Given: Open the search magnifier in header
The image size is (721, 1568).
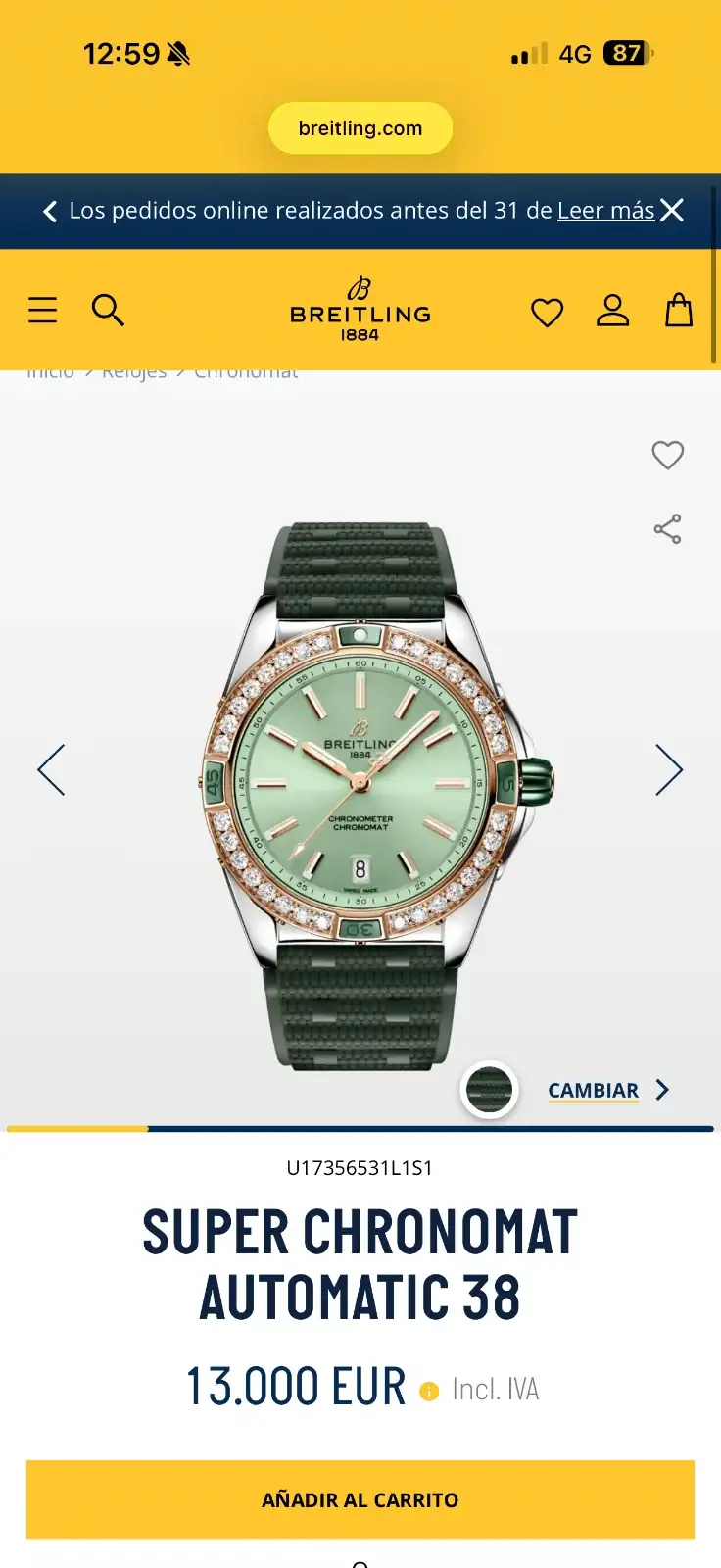Looking at the screenshot, I should (108, 311).
